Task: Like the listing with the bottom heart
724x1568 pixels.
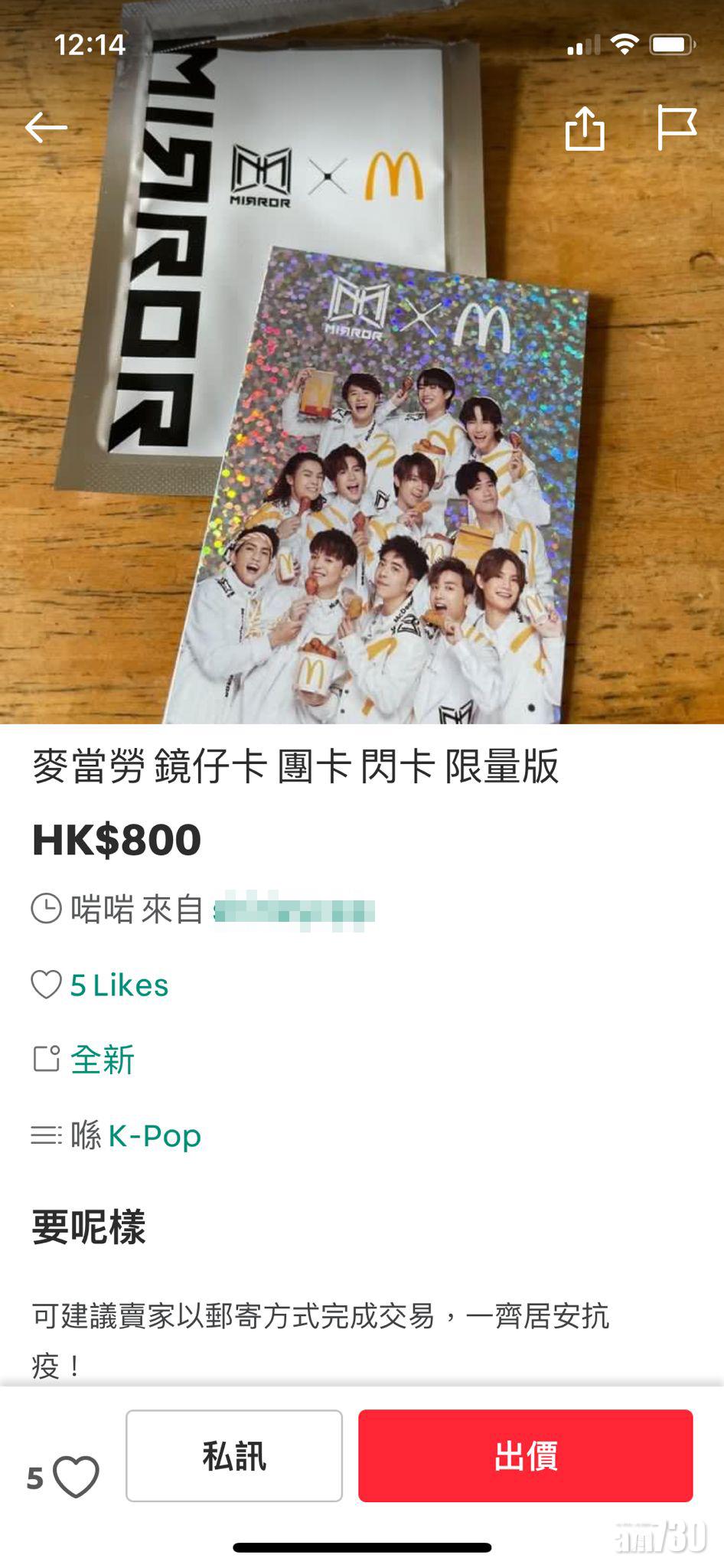Action: [76, 1477]
